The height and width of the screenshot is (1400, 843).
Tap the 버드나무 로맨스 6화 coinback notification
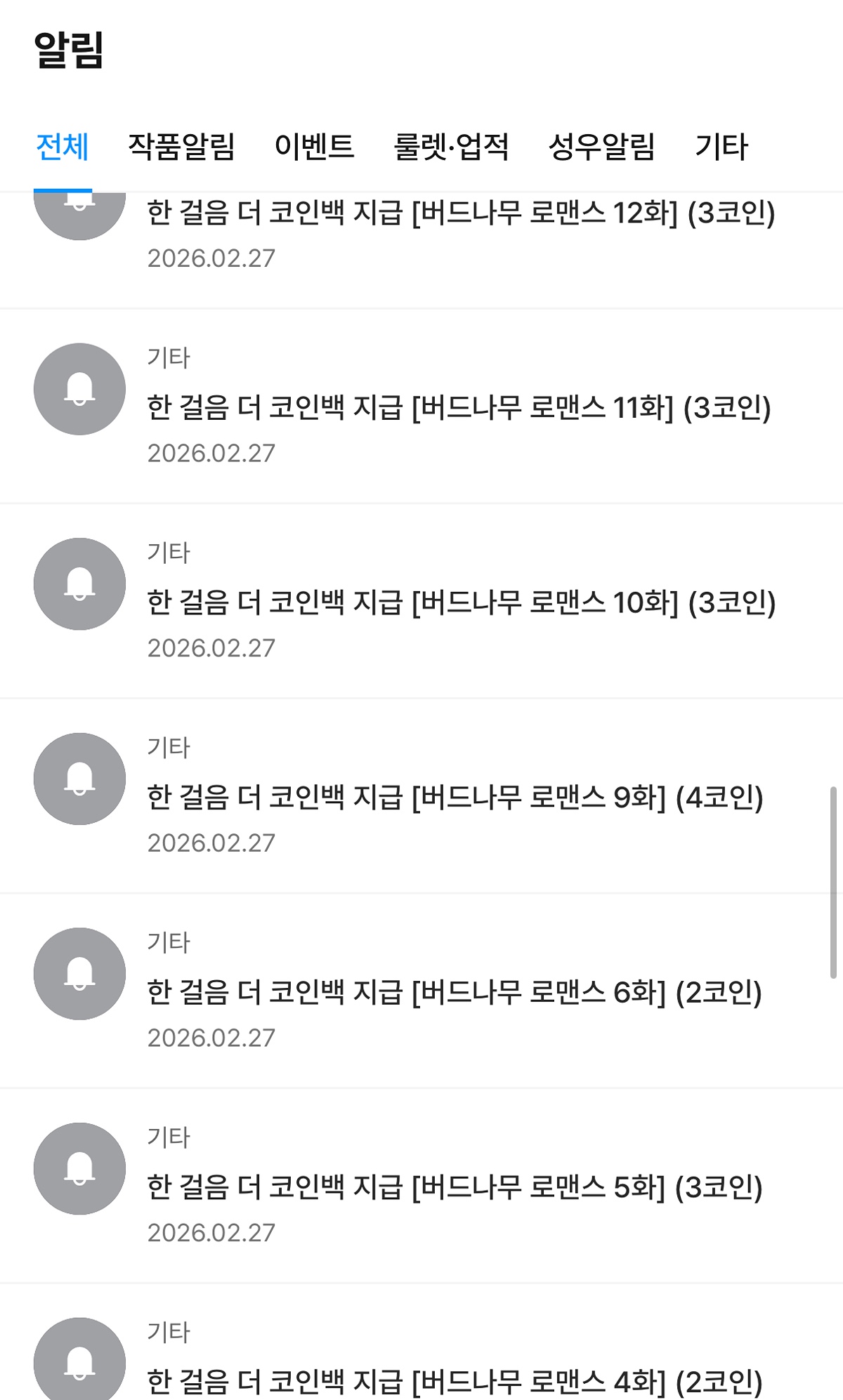pyautogui.click(x=421, y=991)
